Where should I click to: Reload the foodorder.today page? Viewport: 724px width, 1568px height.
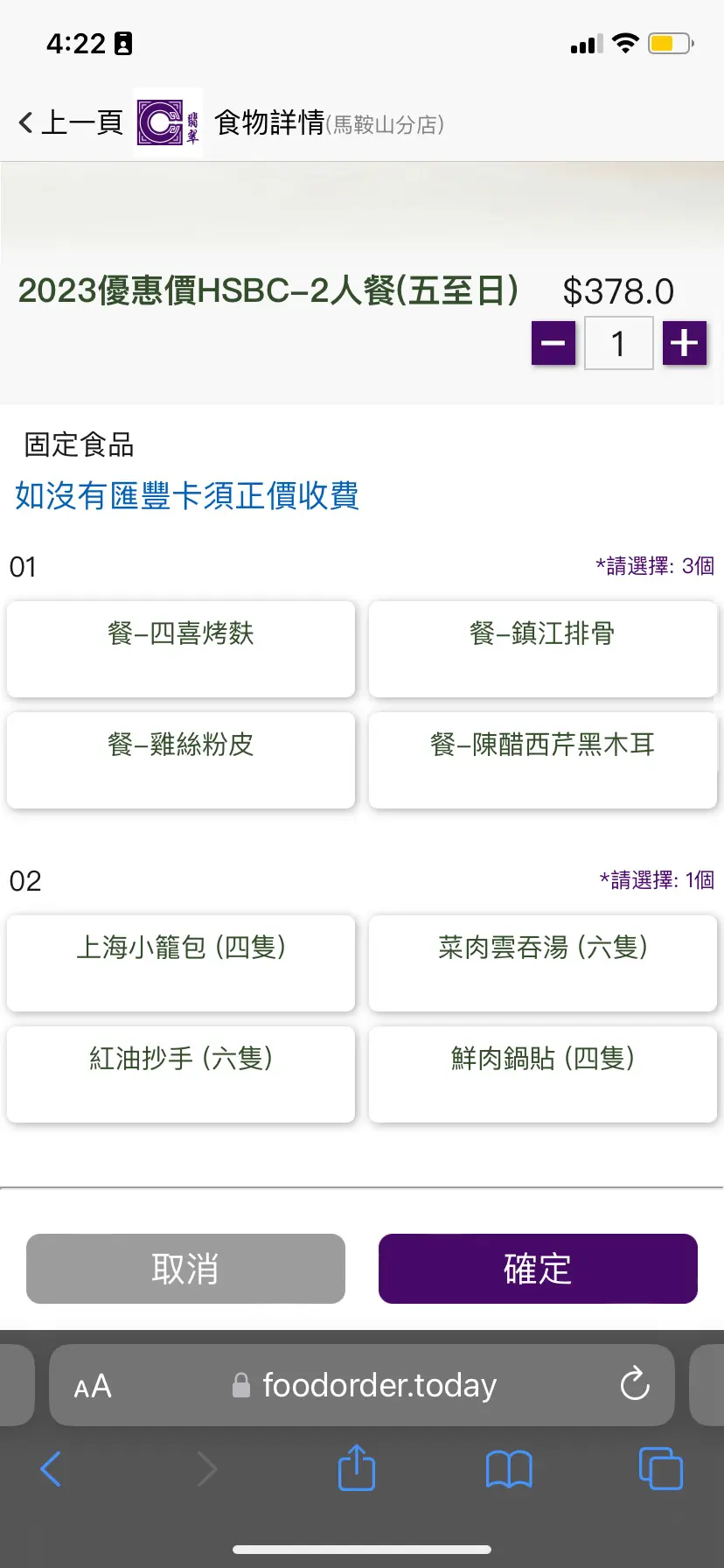tap(635, 1384)
